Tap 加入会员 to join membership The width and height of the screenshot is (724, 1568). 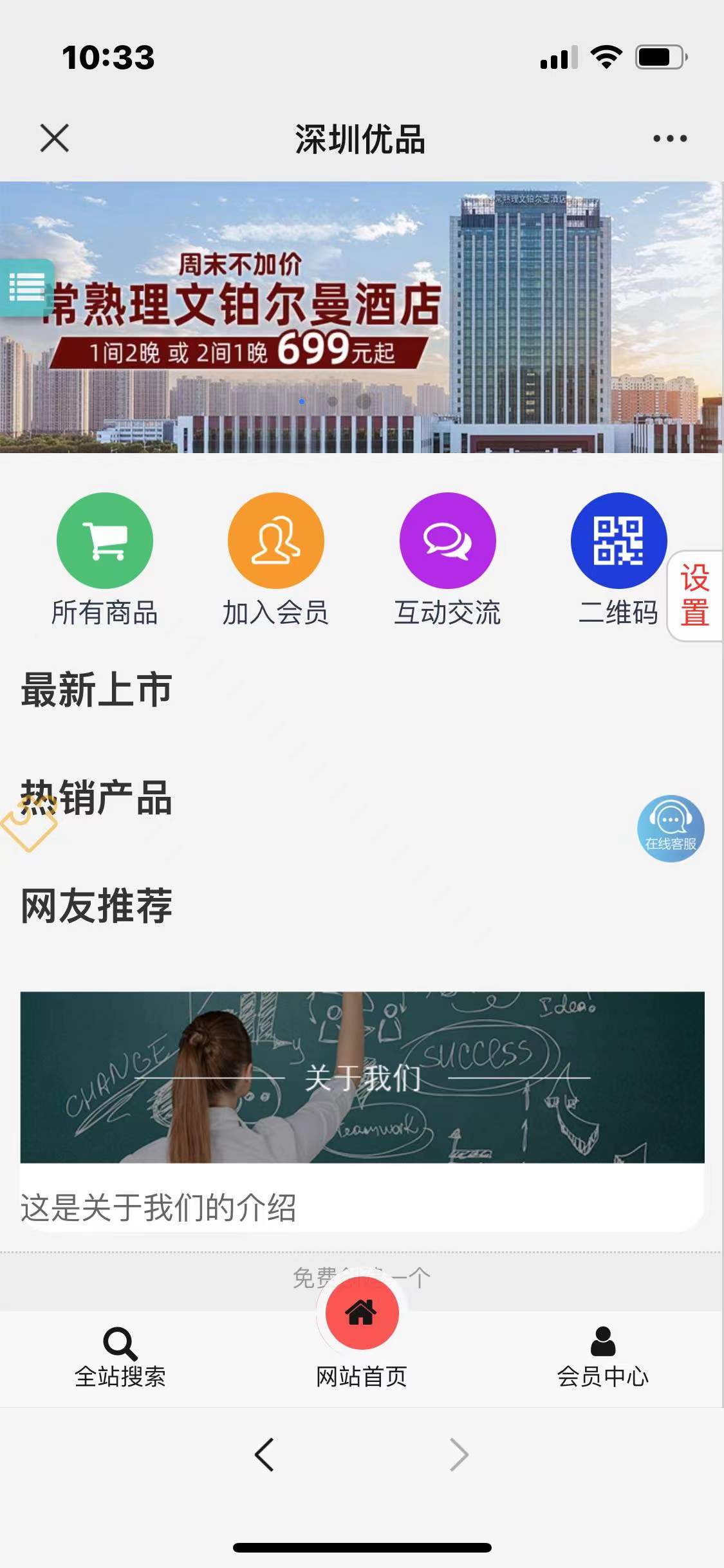(x=276, y=541)
